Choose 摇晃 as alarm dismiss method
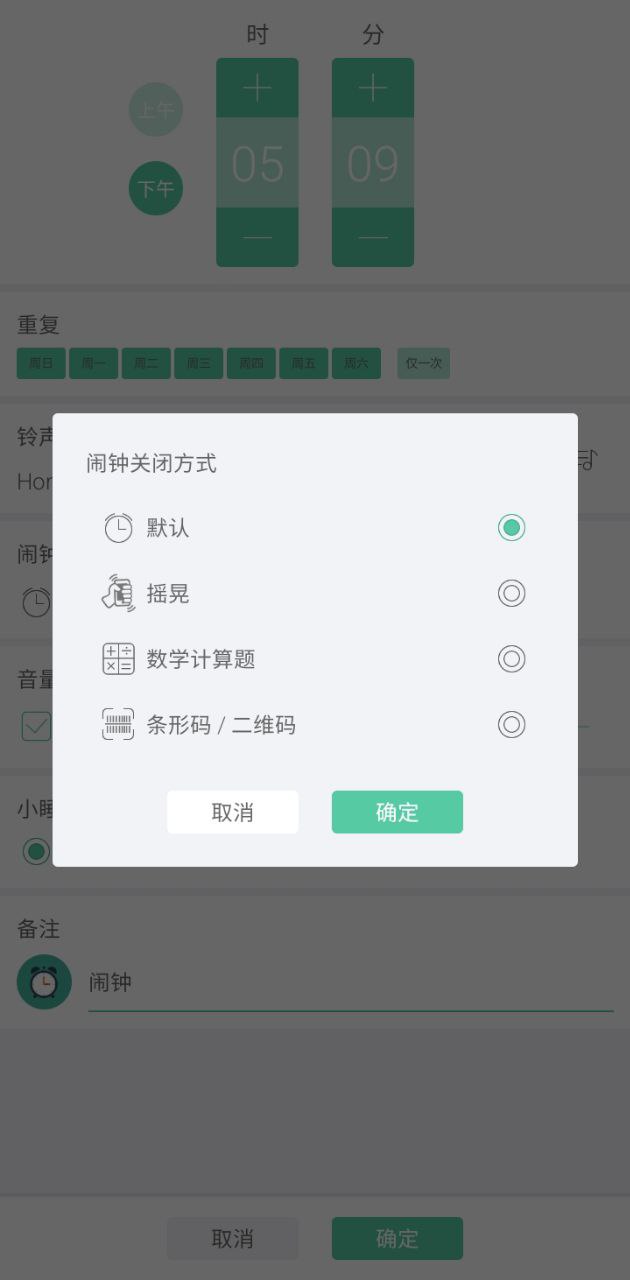 (x=511, y=594)
